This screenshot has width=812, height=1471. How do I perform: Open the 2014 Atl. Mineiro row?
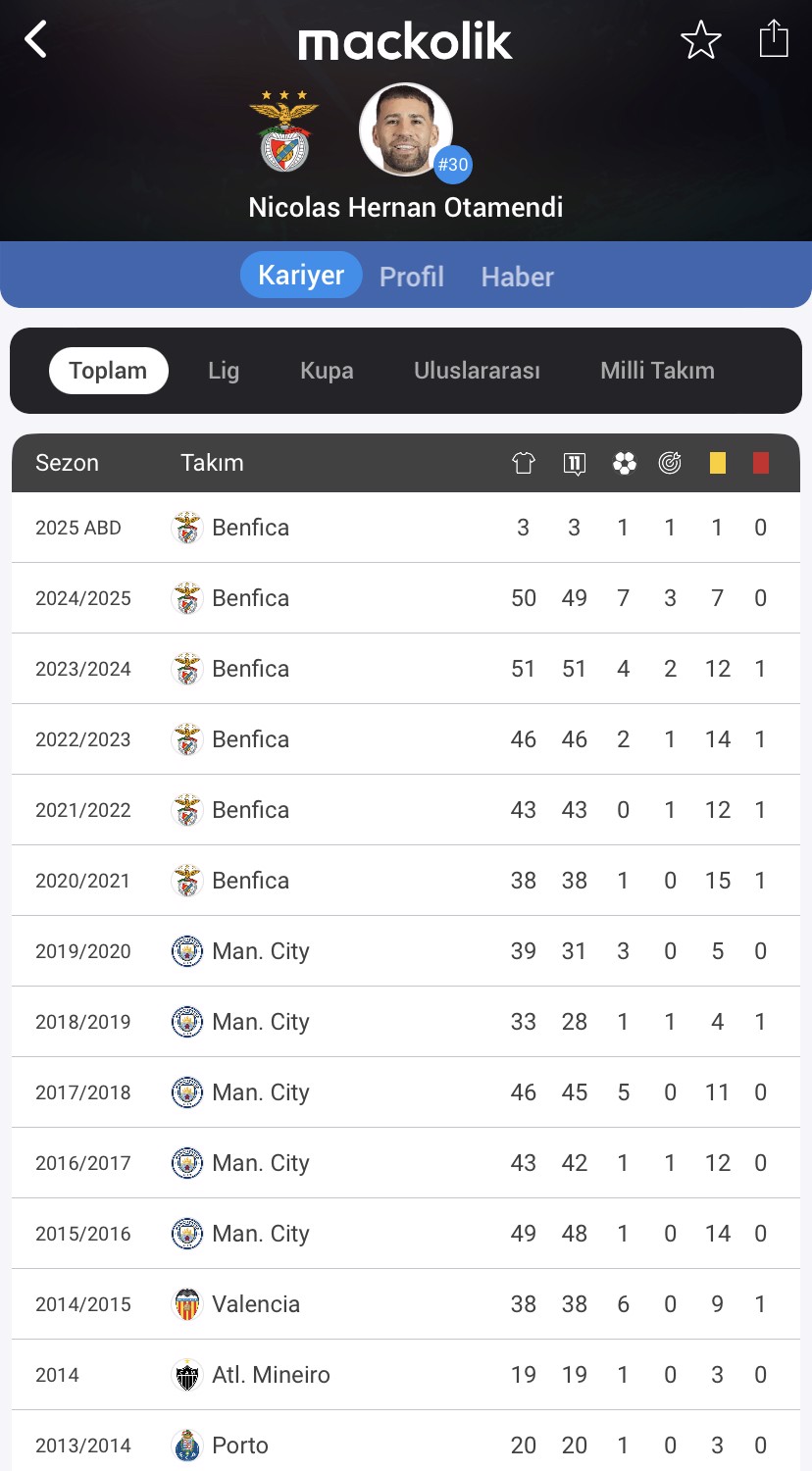[406, 1375]
